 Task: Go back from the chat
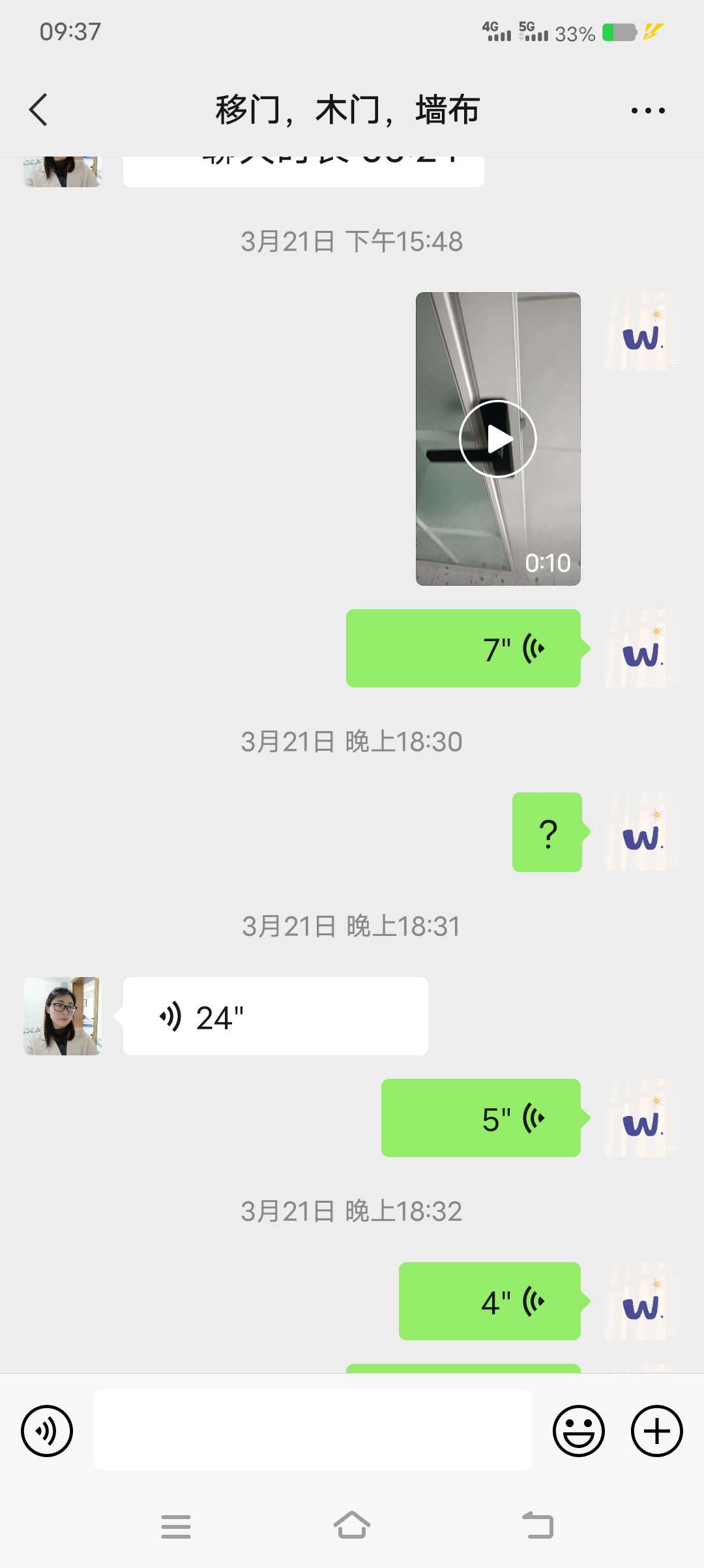coord(38,110)
